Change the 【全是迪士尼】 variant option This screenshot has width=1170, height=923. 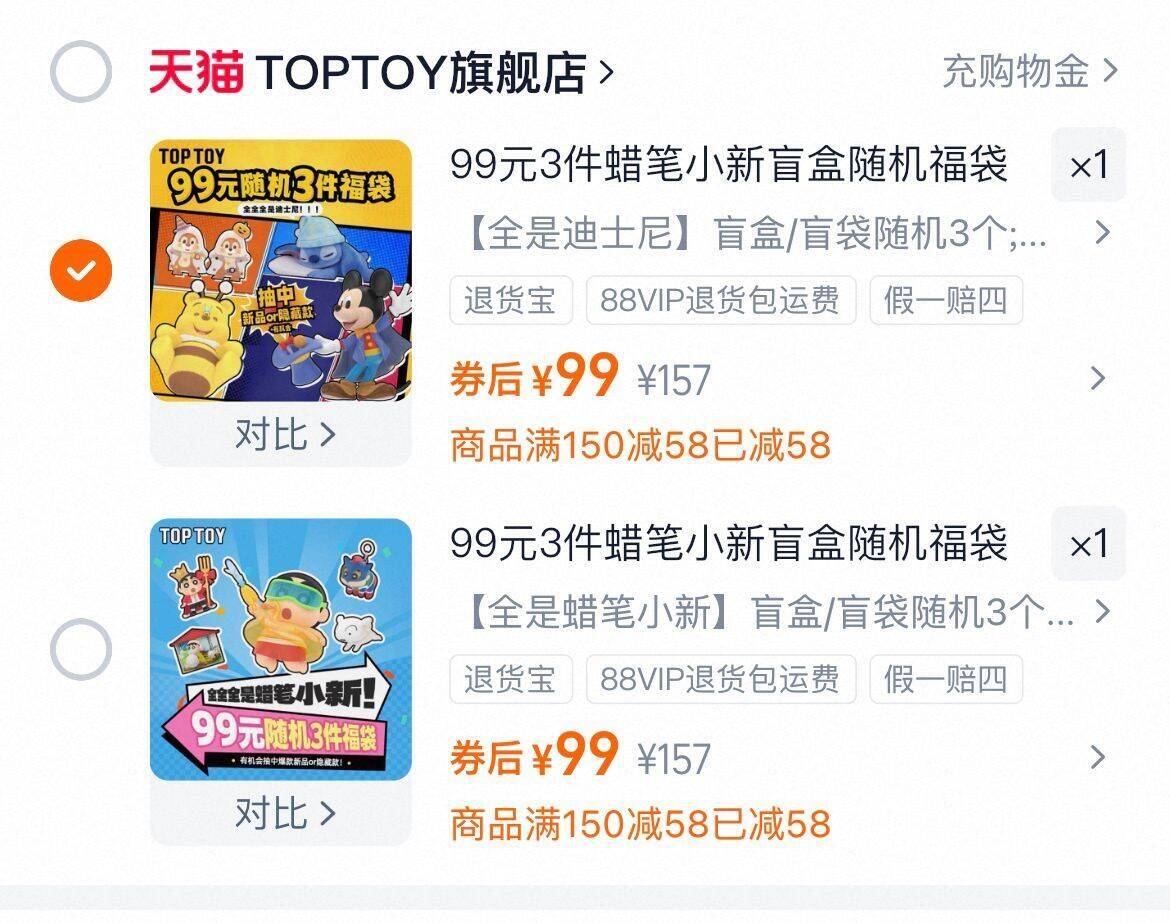780,234
